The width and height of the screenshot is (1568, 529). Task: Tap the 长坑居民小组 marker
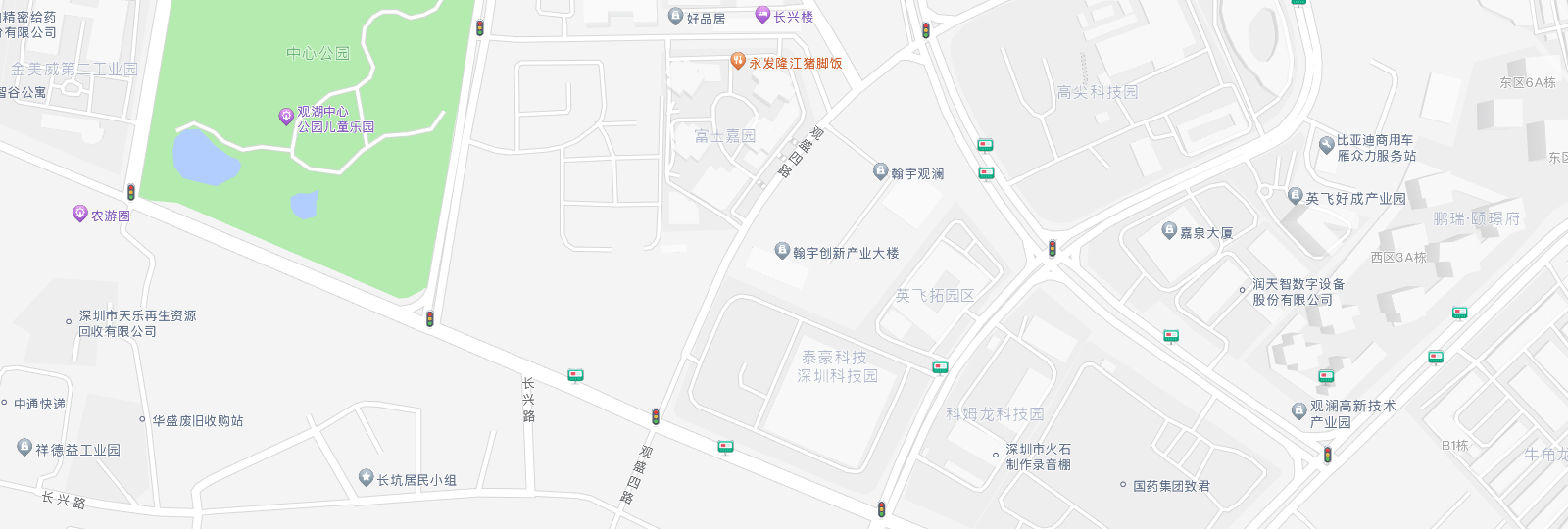click(x=367, y=477)
